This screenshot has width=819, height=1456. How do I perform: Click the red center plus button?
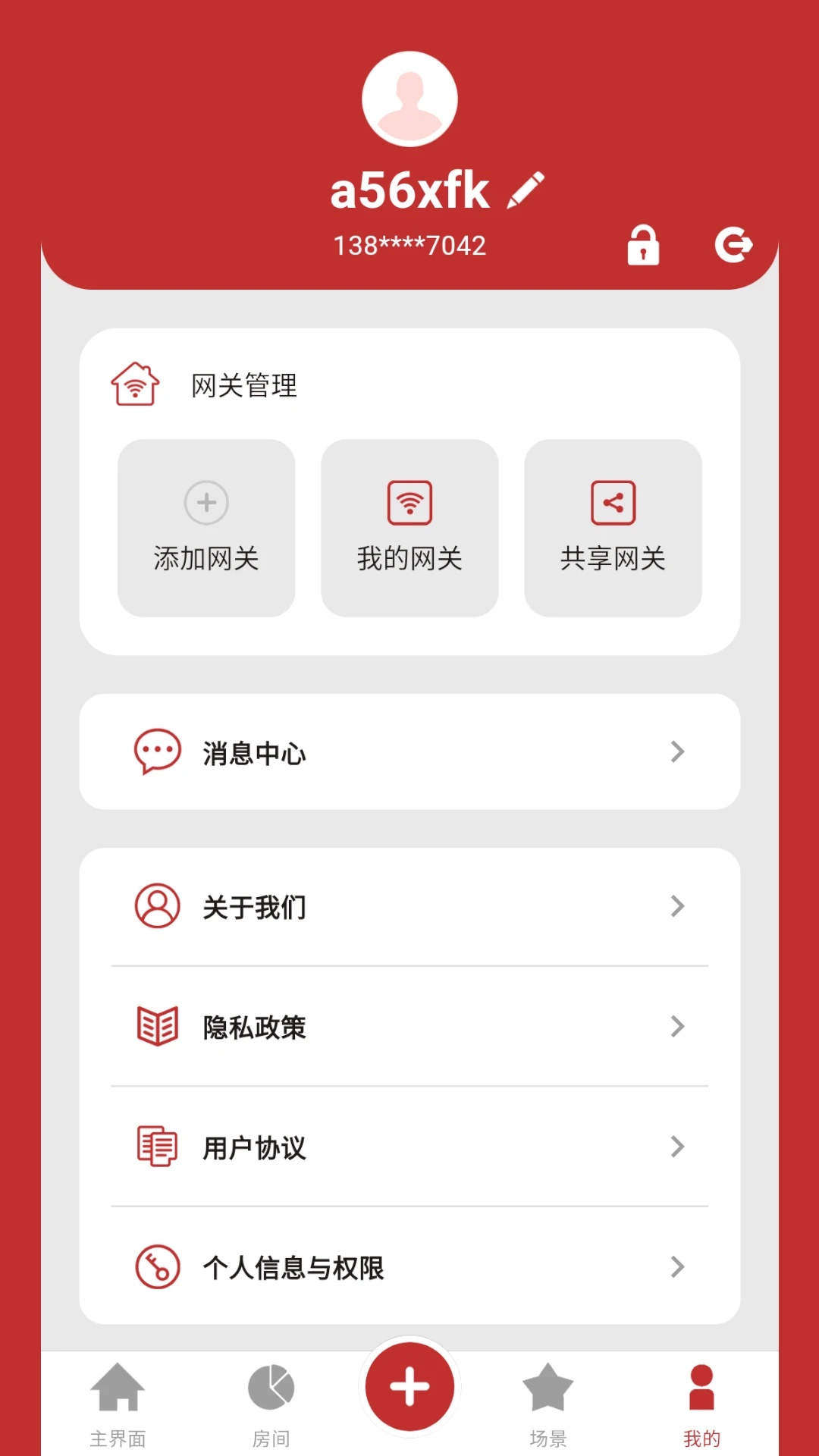point(409,1386)
